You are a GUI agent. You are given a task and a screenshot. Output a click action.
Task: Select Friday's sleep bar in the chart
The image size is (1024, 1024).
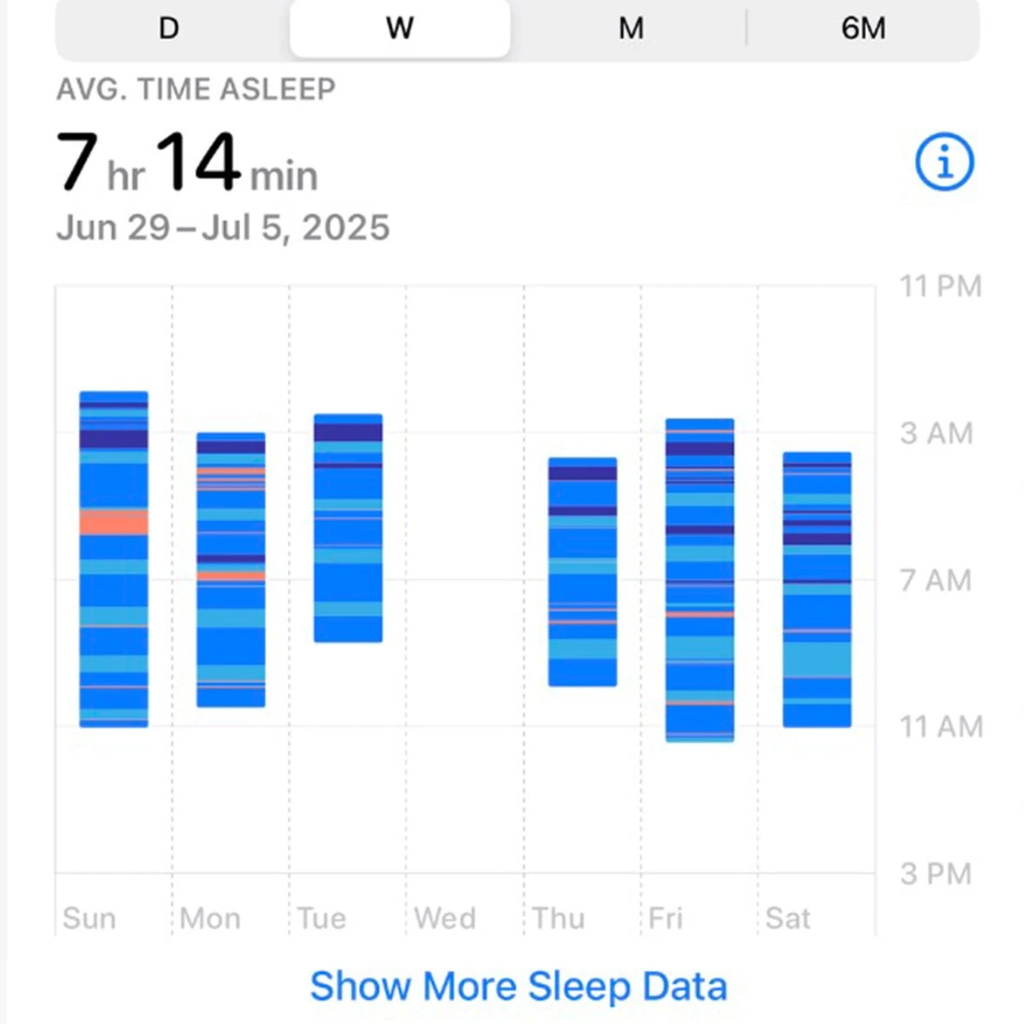[700, 580]
